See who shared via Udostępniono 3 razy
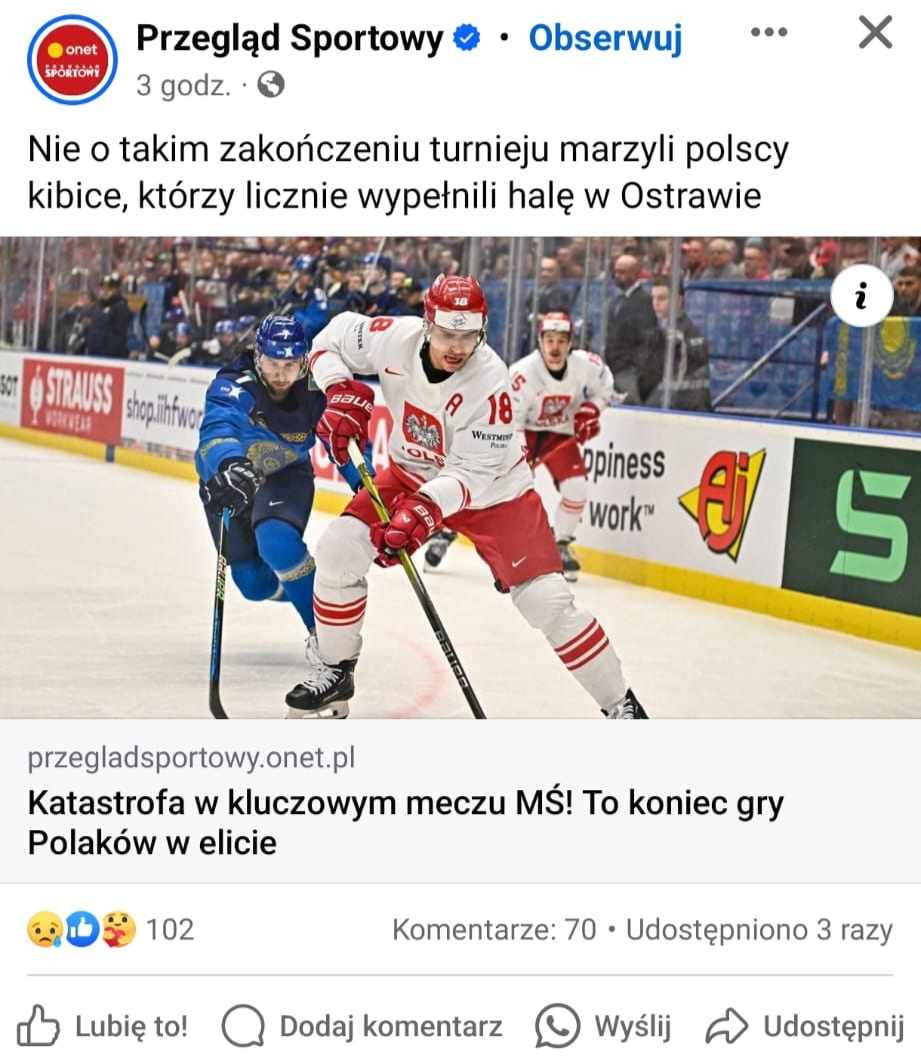Viewport: 921px width, 1064px height. tap(759, 930)
